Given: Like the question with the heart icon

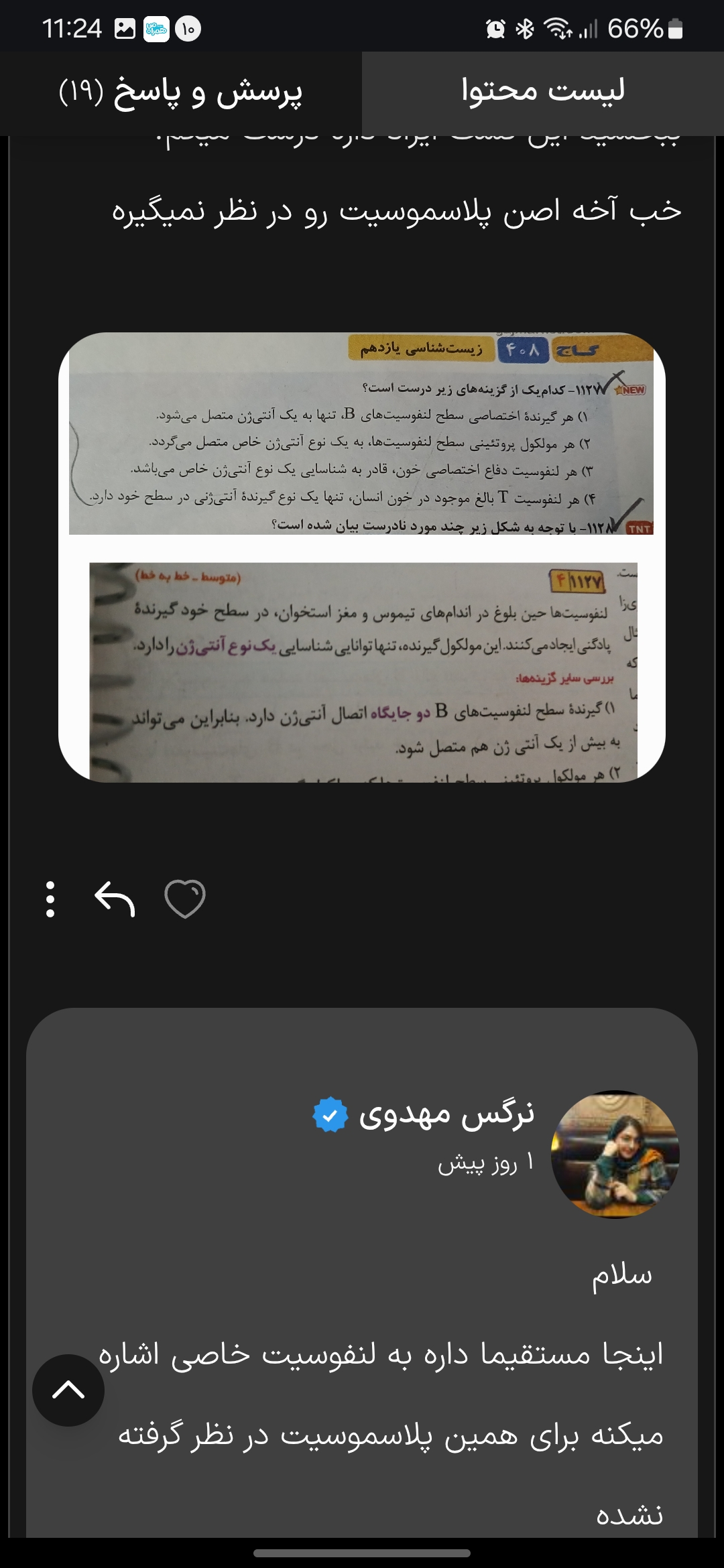Looking at the screenshot, I should (185, 899).
